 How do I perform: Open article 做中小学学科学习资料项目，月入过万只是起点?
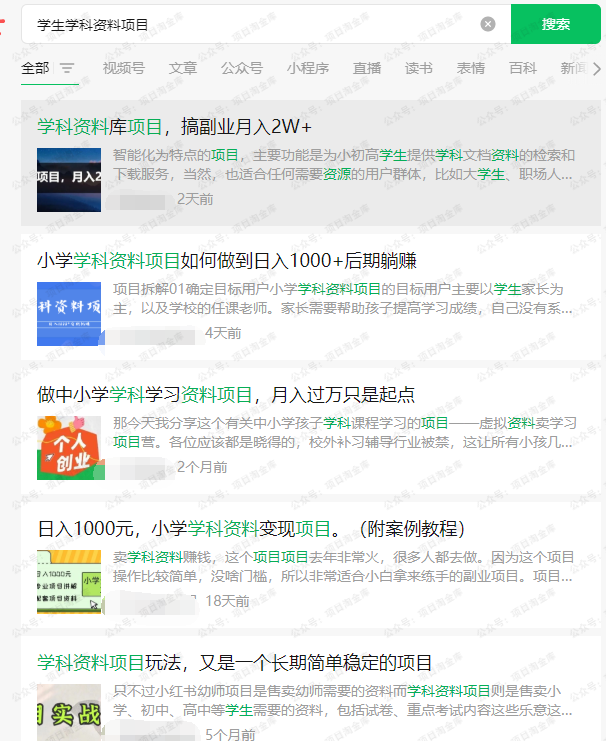tap(226, 395)
